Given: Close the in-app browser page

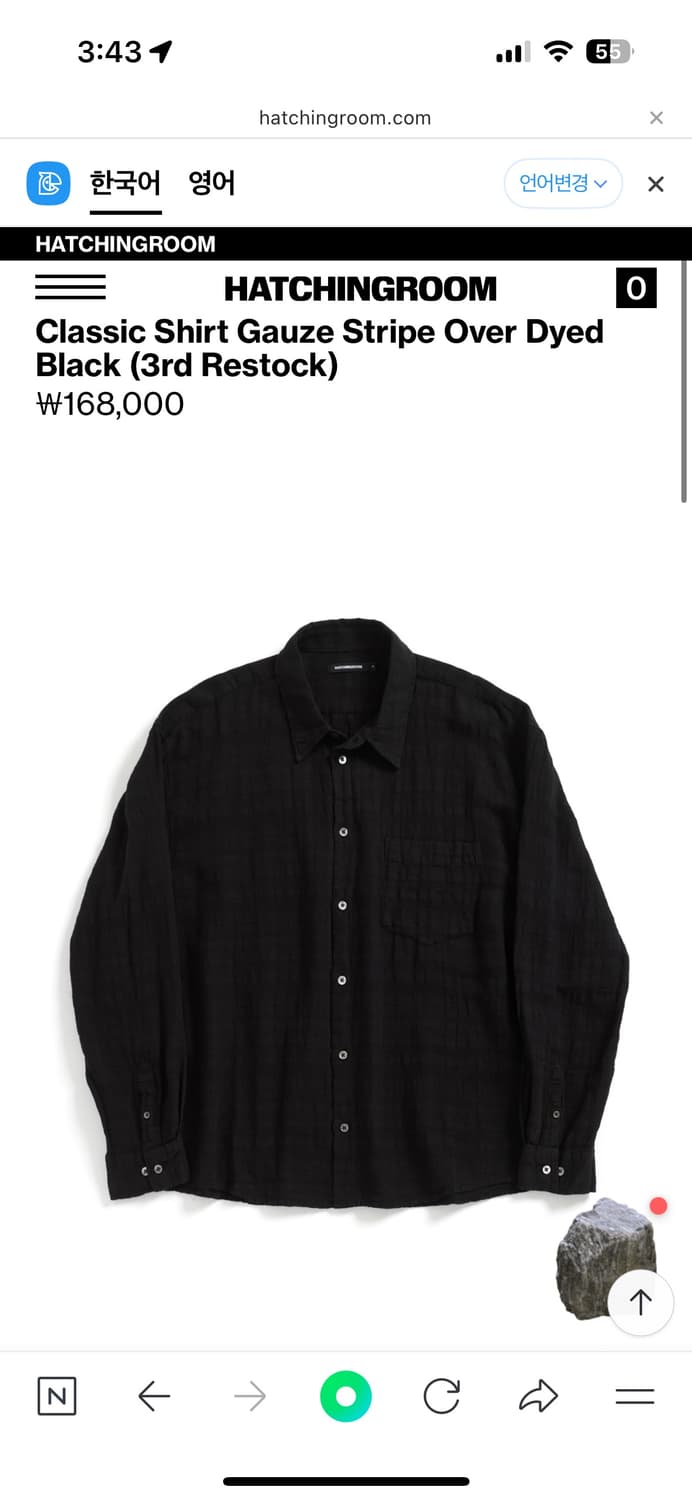Looking at the screenshot, I should [x=656, y=118].
